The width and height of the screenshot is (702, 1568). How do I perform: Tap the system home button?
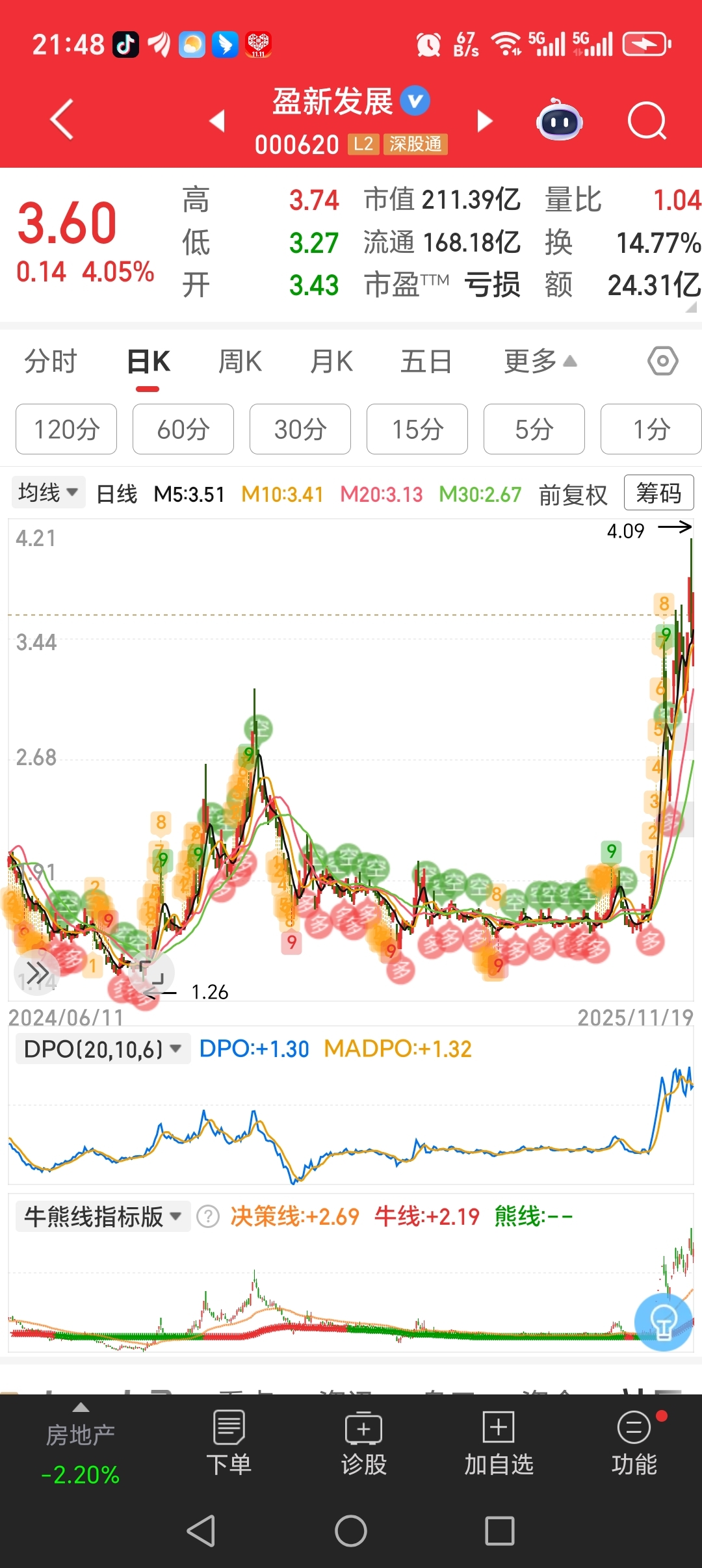tap(351, 1531)
